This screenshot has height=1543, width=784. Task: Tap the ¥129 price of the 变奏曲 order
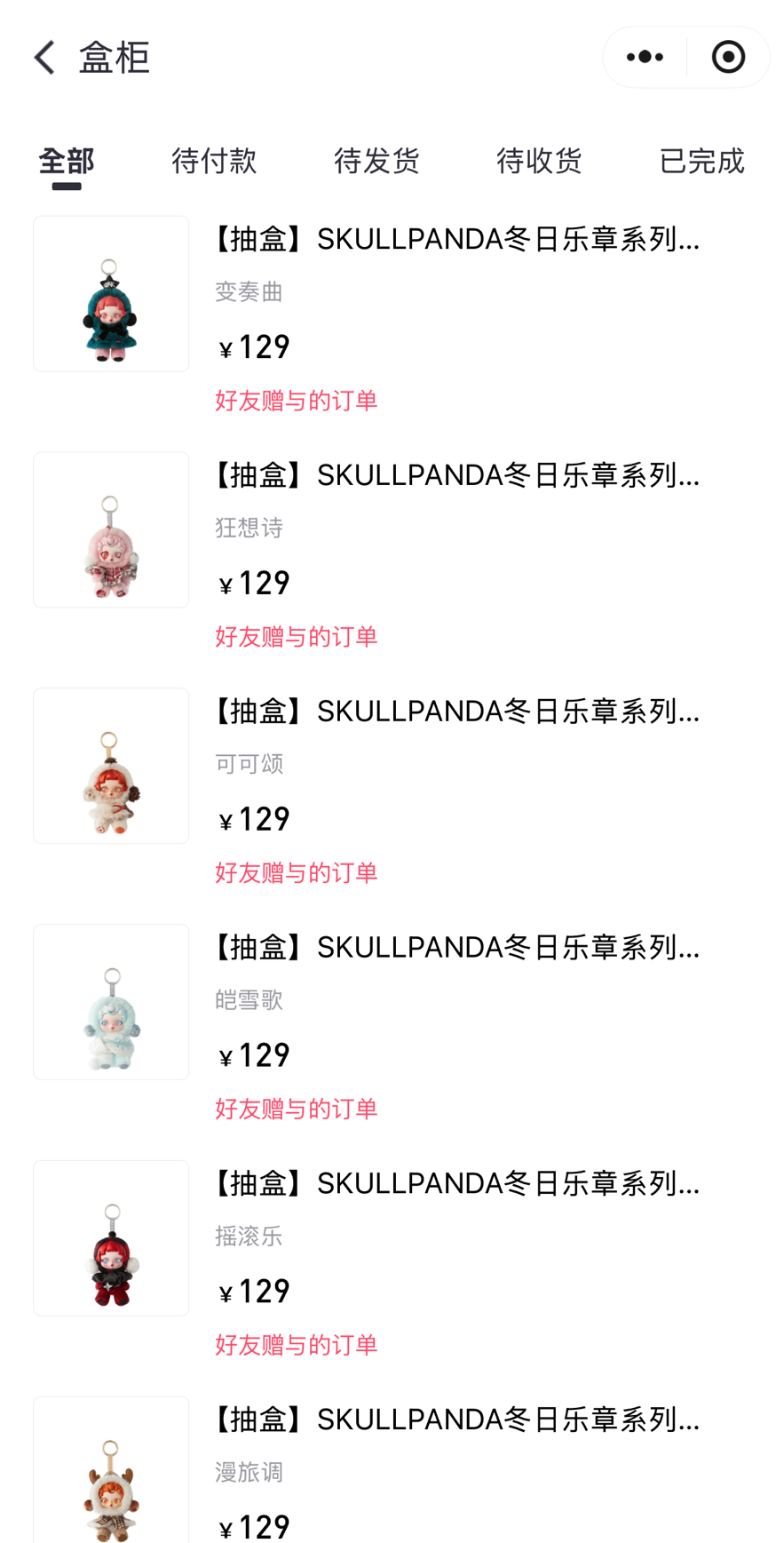tap(252, 346)
